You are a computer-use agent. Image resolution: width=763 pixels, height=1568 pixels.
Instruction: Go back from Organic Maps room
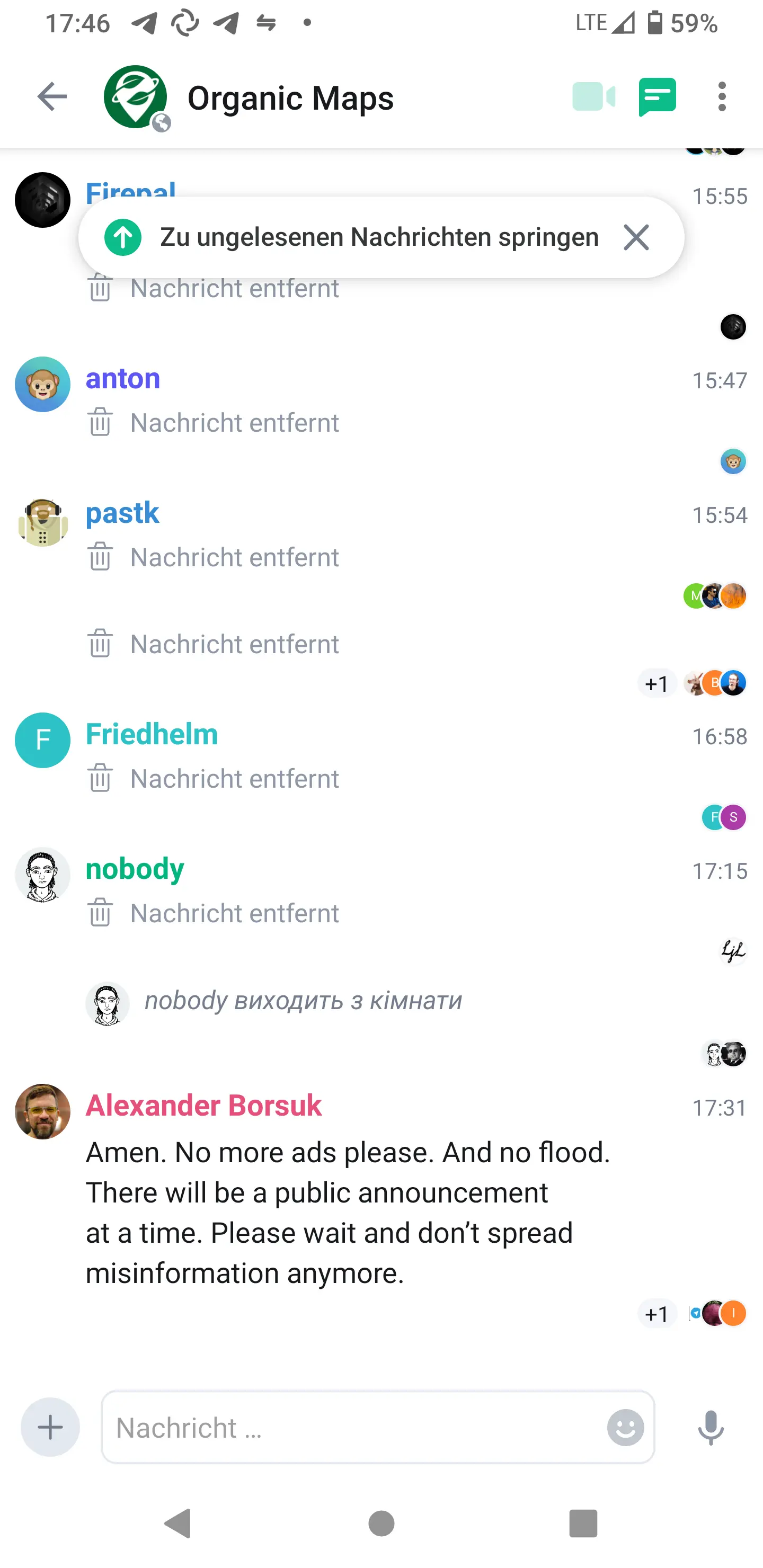point(52,97)
